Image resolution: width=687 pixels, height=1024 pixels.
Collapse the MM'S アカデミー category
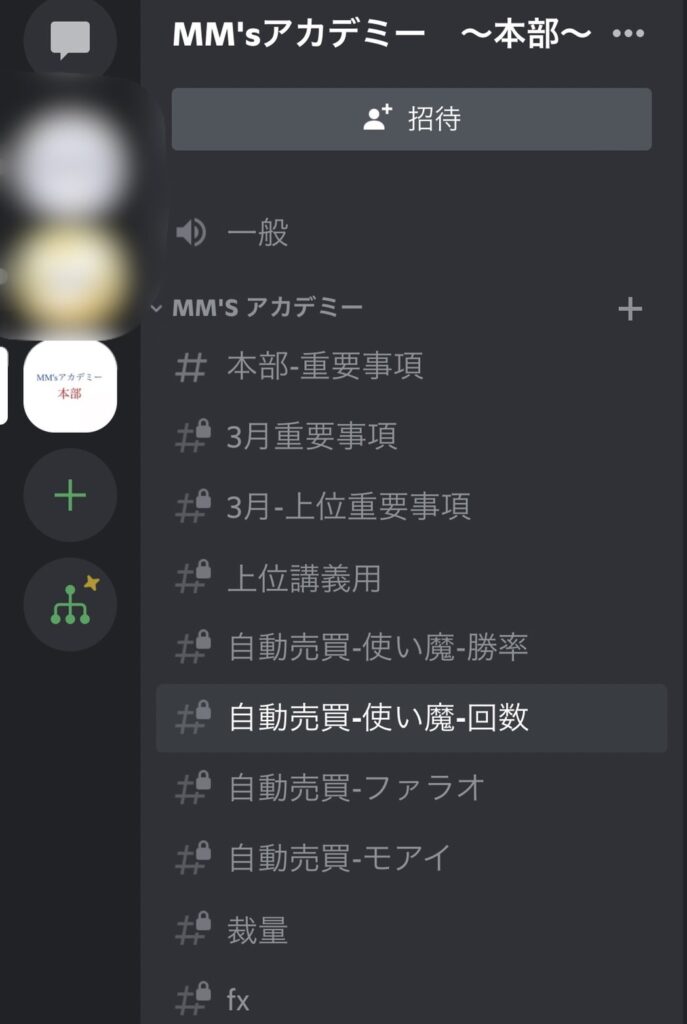click(x=266, y=308)
